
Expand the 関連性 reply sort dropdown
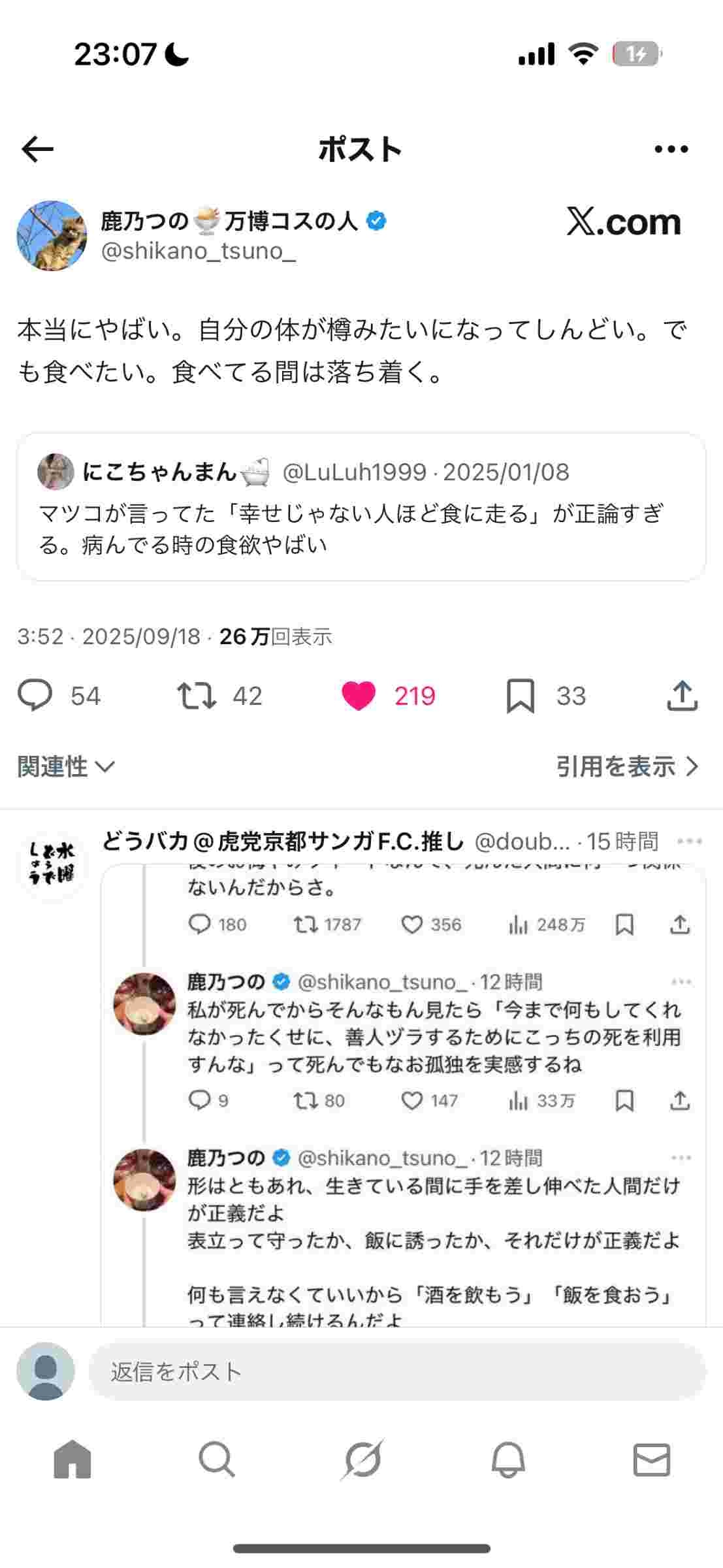tap(66, 766)
